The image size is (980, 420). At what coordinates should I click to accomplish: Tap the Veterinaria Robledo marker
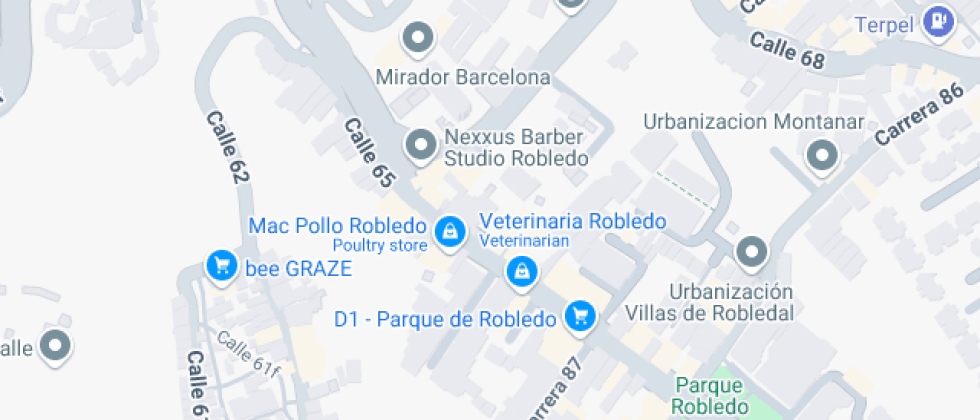520,269
